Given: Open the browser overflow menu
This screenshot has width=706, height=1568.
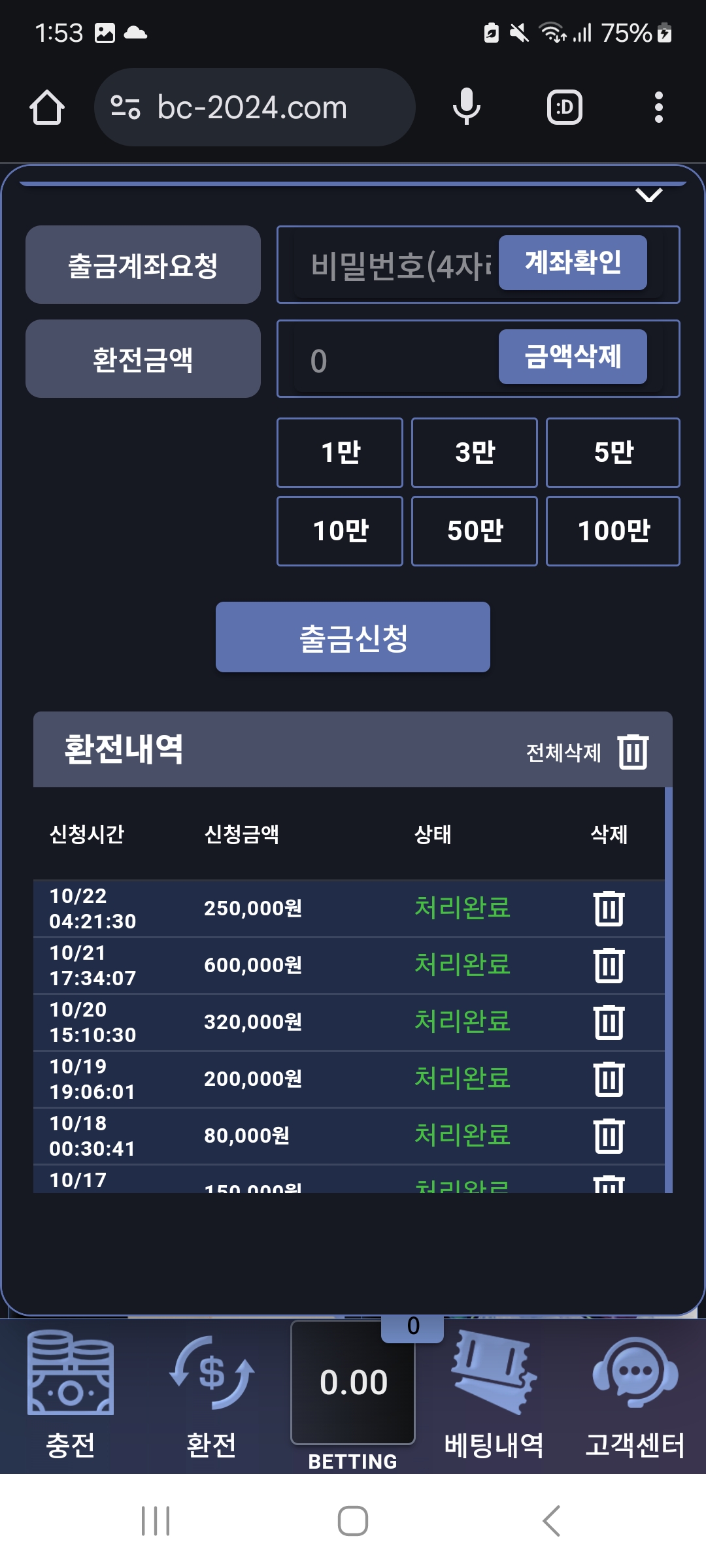Looking at the screenshot, I should [659, 107].
